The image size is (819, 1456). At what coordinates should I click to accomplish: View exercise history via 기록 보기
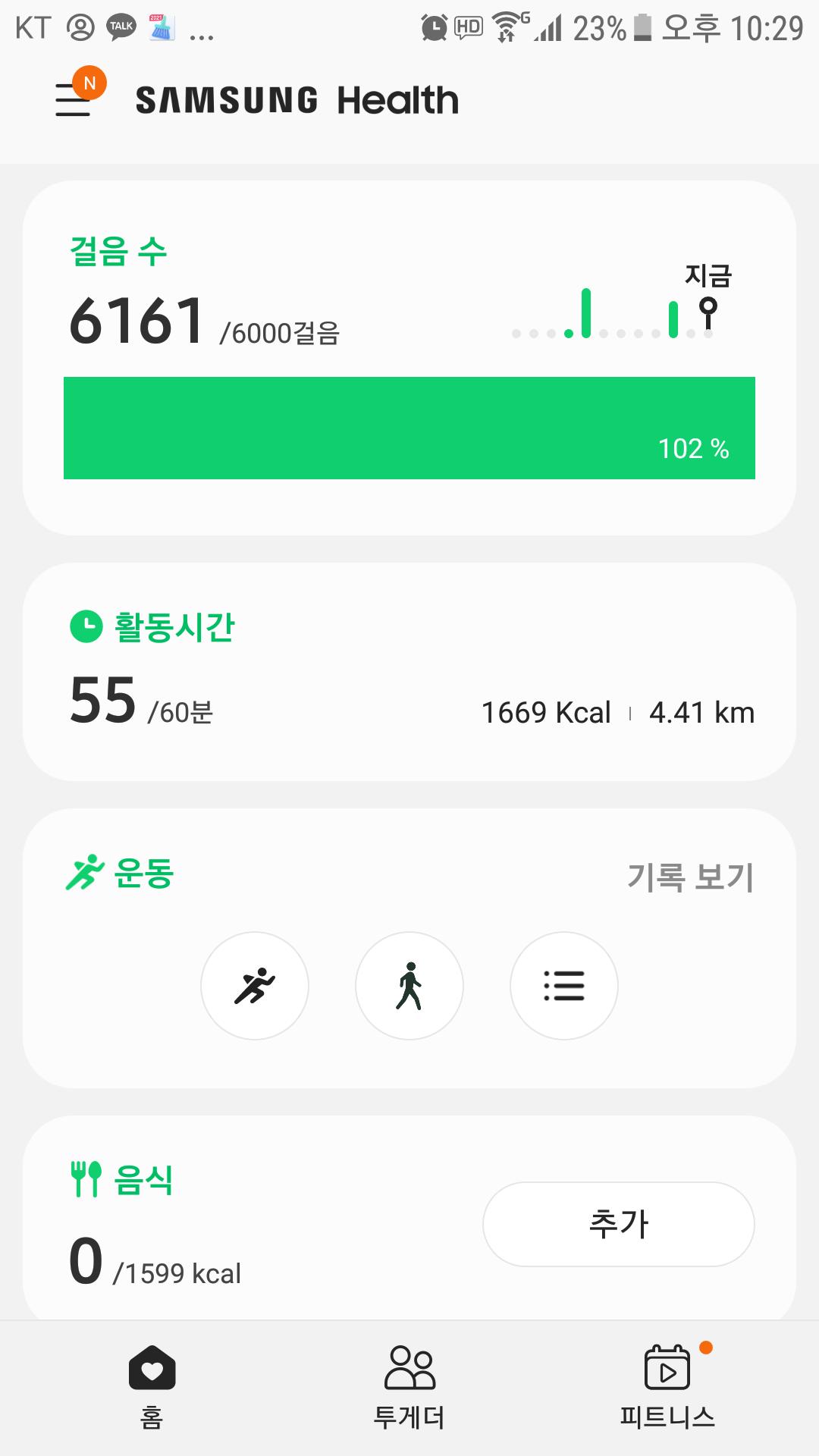(x=690, y=877)
